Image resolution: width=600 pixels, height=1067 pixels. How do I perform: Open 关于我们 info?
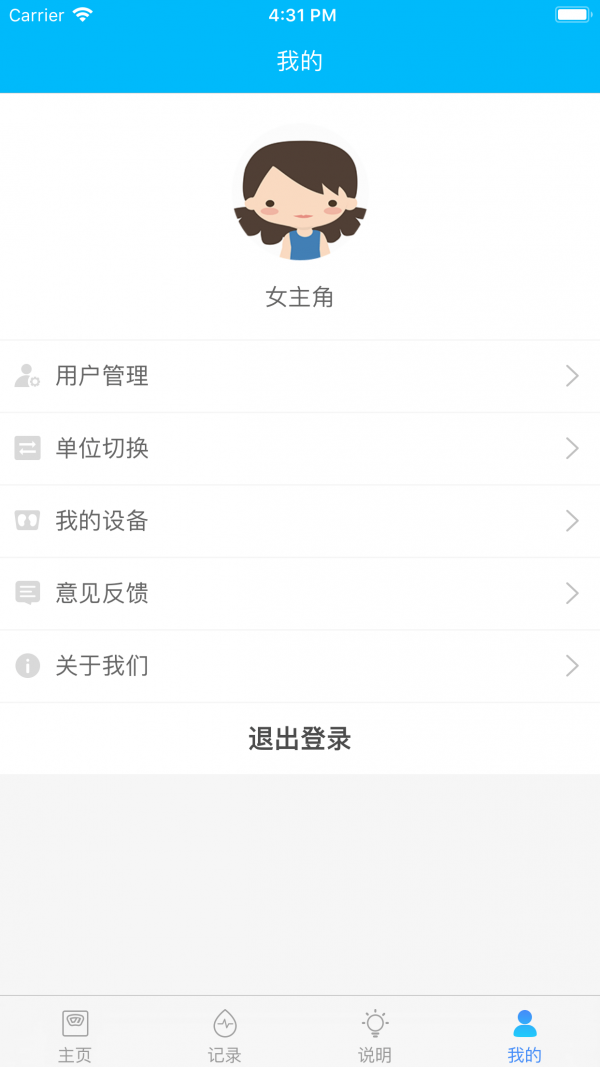300,666
